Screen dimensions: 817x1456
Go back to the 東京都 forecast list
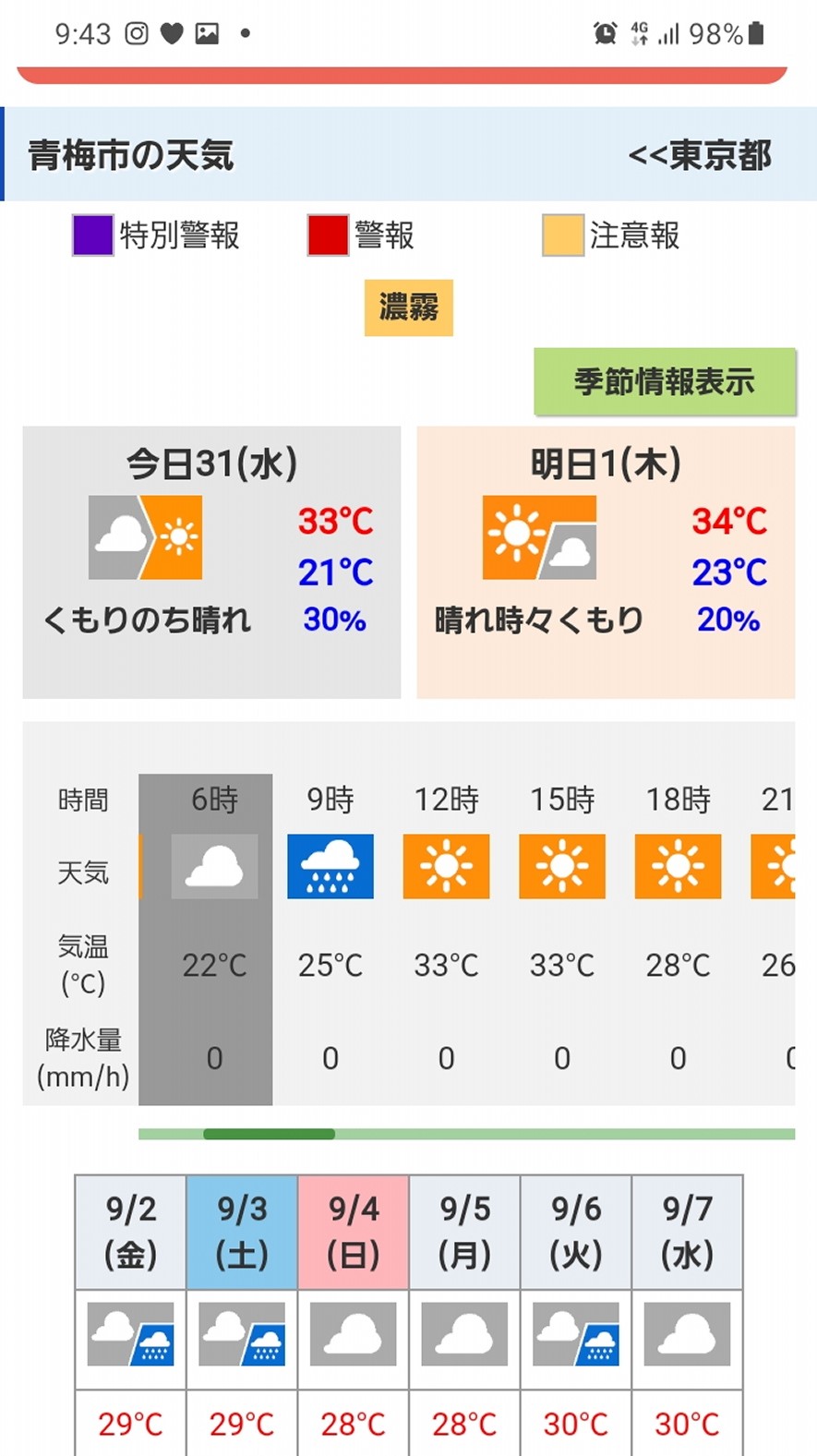[699, 155]
